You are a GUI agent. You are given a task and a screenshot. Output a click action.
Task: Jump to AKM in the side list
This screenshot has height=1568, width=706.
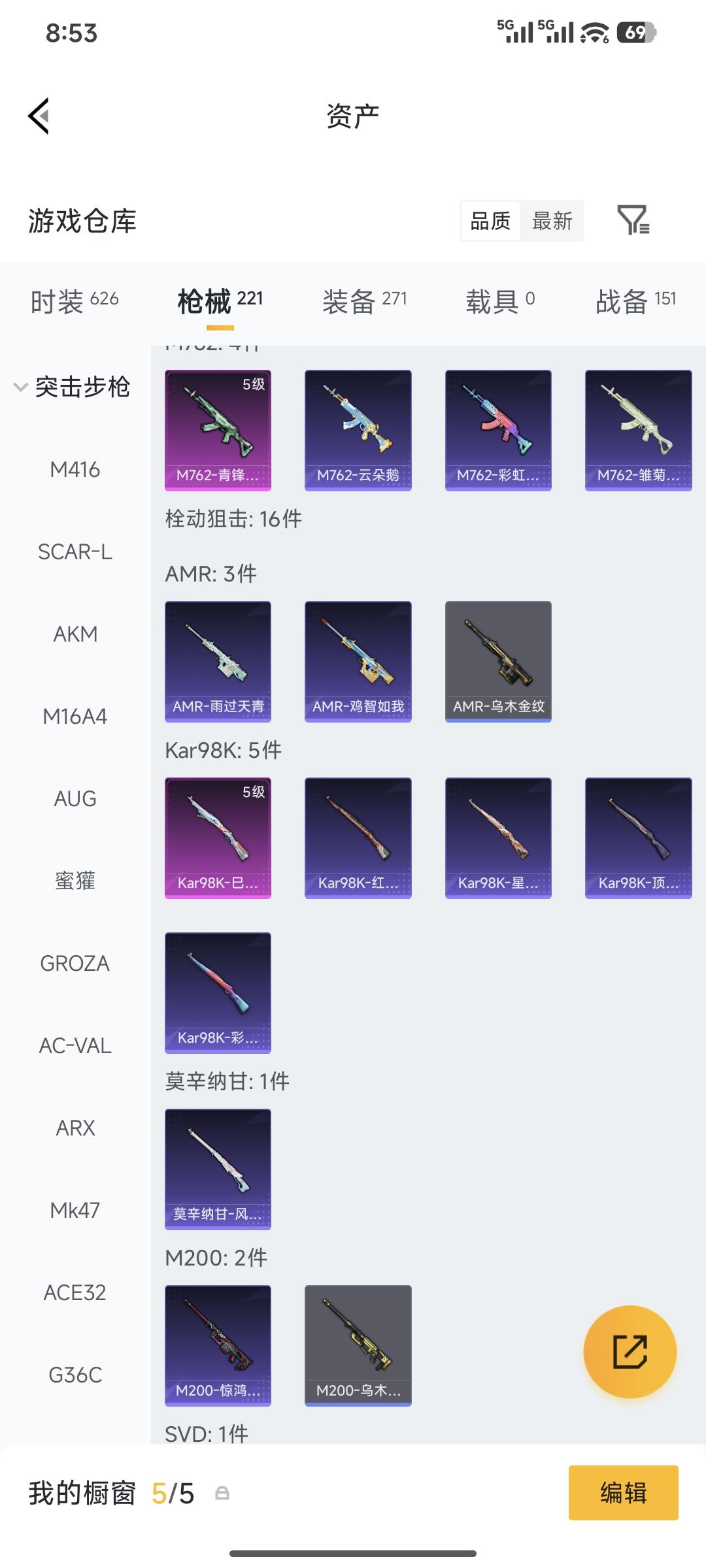point(75,634)
